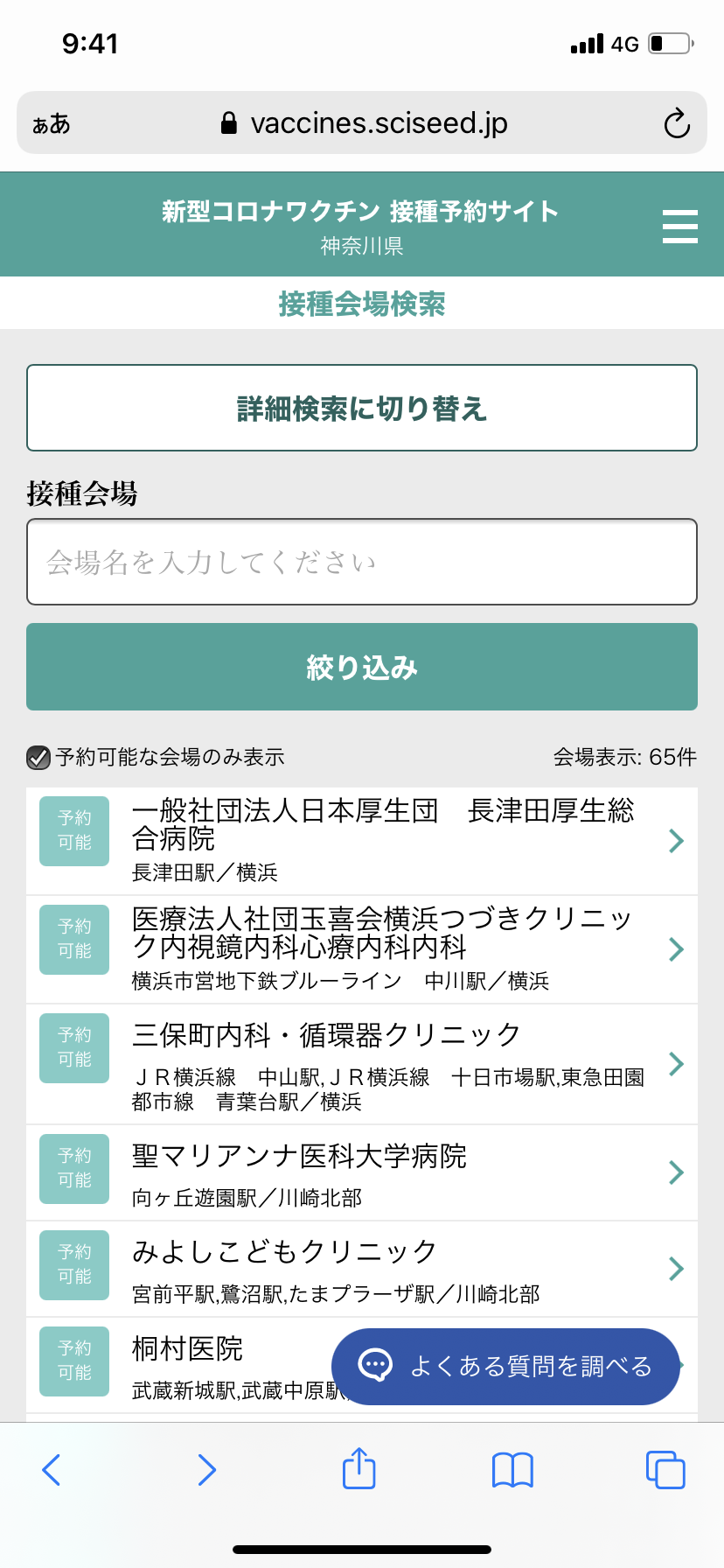Open Safari bookmarks
Image resolution: width=724 pixels, height=1568 pixels.
click(x=513, y=1469)
